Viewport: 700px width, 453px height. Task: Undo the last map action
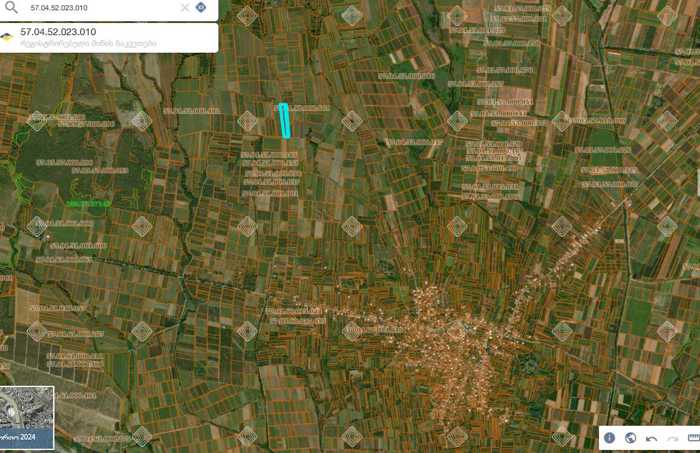tap(652, 438)
